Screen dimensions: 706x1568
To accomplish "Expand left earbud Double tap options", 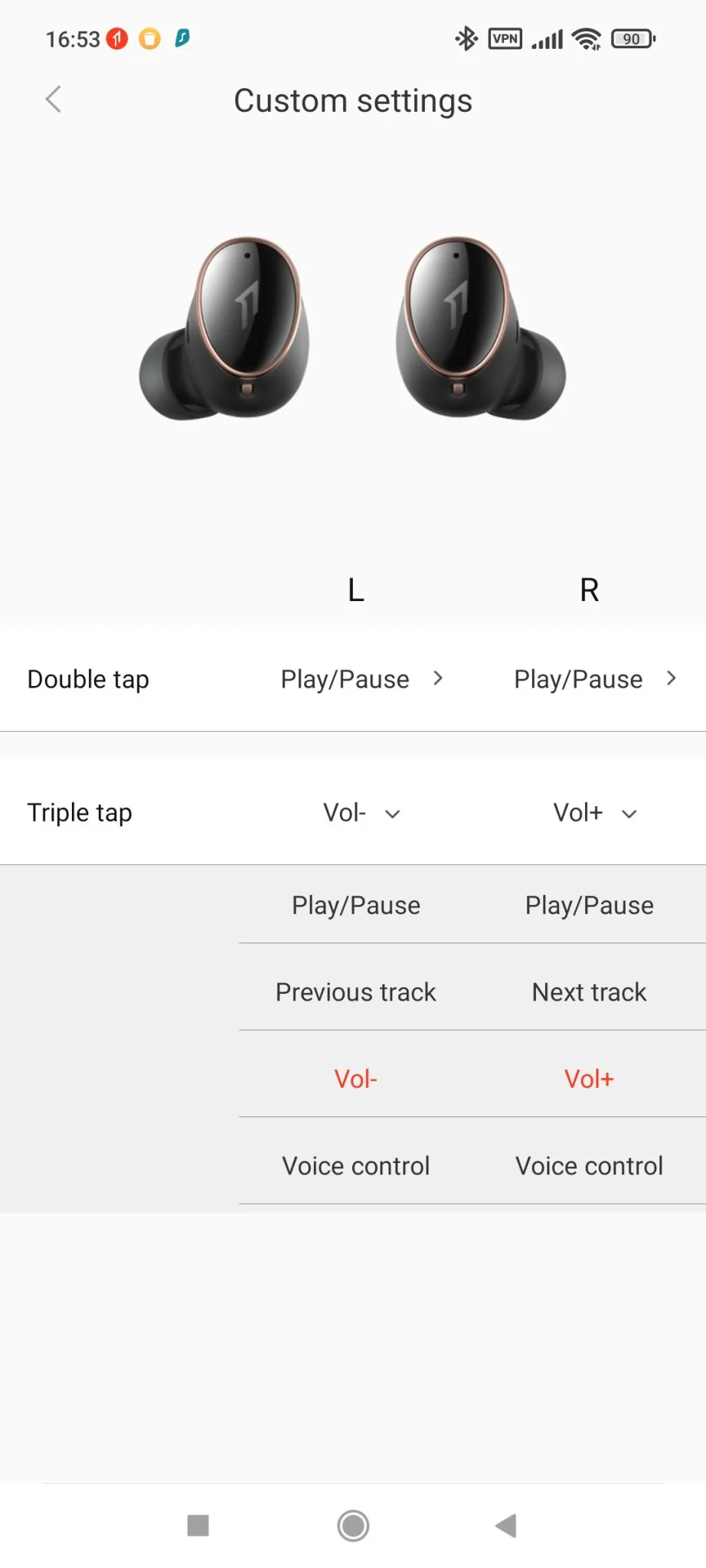I will coord(361,679).
